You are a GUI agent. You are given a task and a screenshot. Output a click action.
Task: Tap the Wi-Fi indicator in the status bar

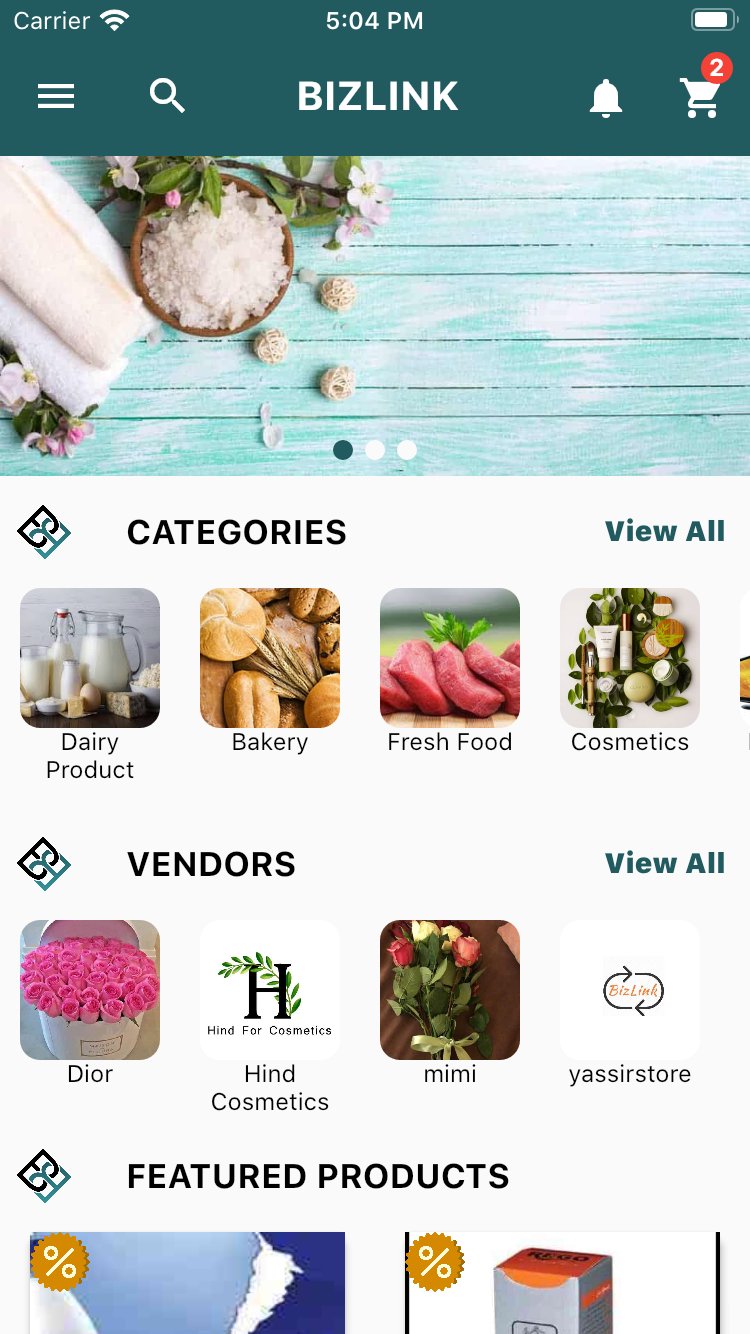click(x=113, y=18)
